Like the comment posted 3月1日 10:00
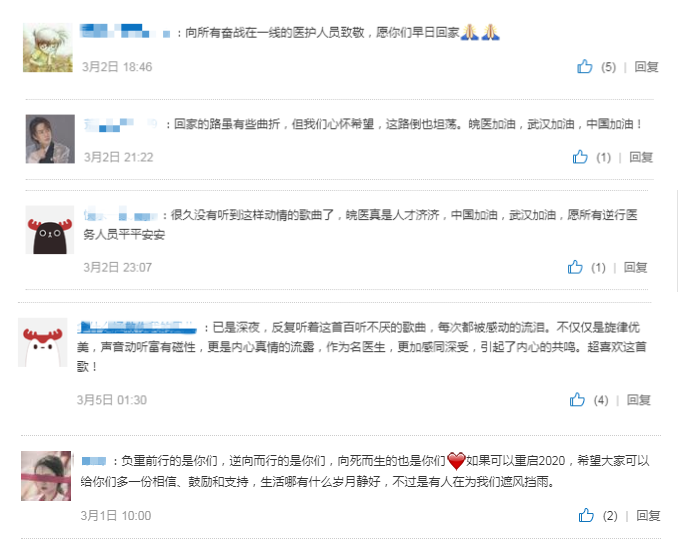688x549 pixels. click(586, 516)
